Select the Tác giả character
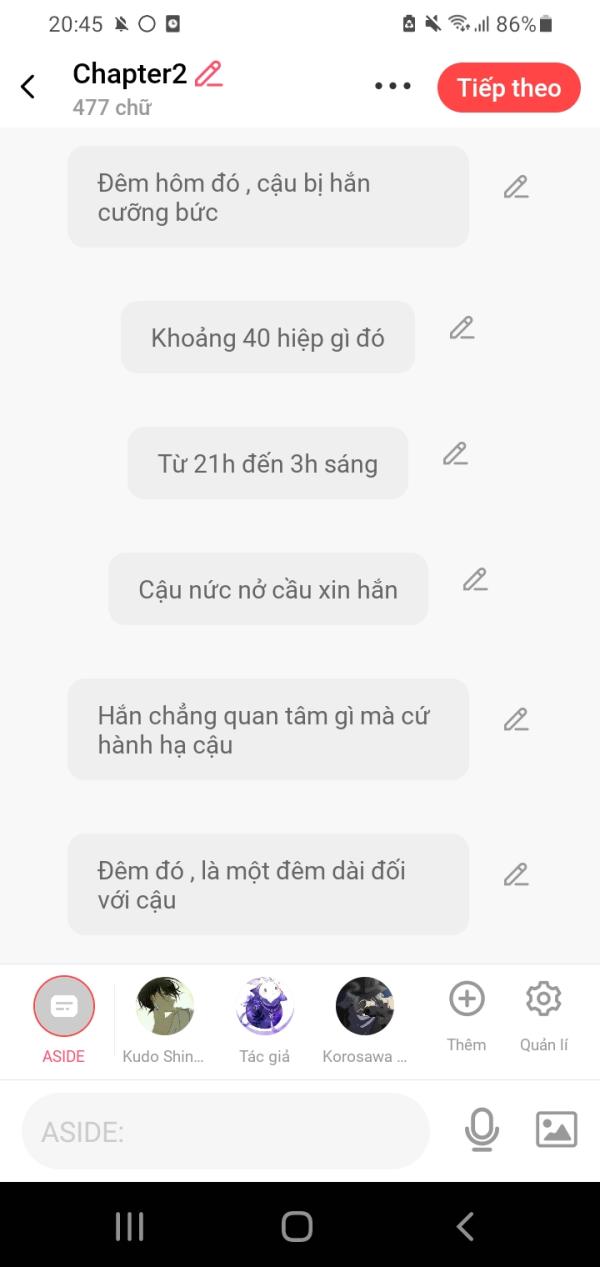The image size is (600, 1267). [x=265, y=1007]
